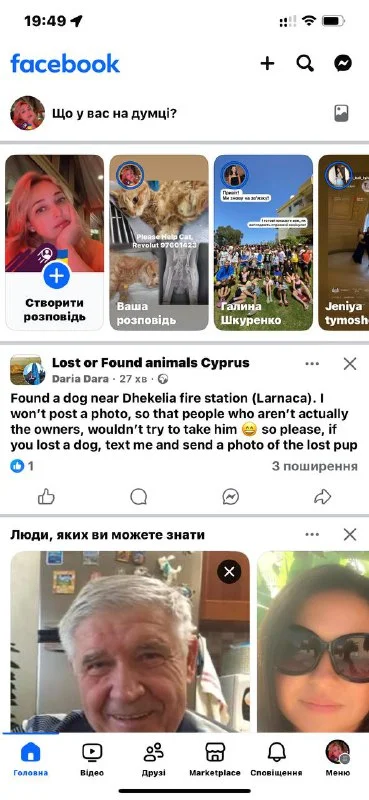
Task: Go to the Marketplace tab
Action: coord(215,759)
